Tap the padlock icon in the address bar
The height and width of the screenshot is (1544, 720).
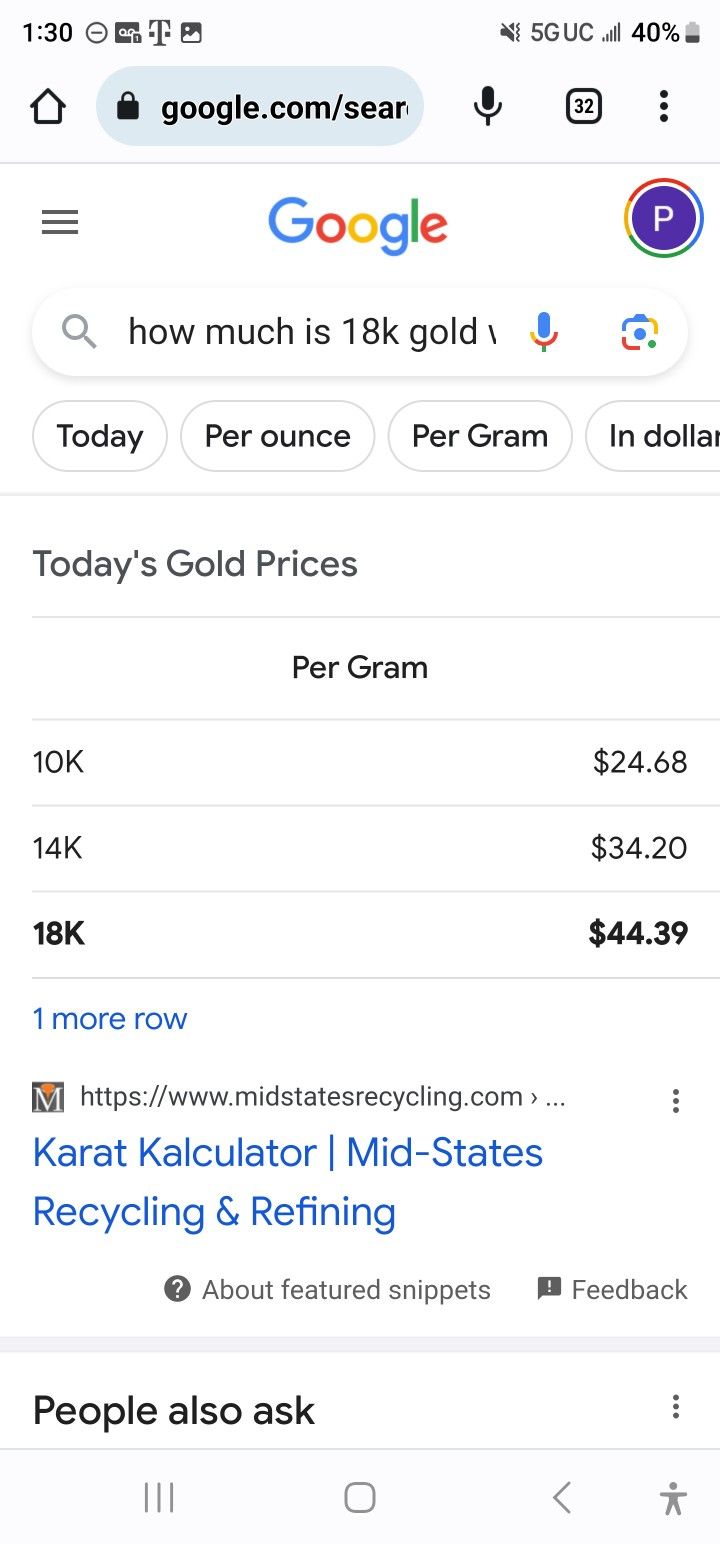133,105
